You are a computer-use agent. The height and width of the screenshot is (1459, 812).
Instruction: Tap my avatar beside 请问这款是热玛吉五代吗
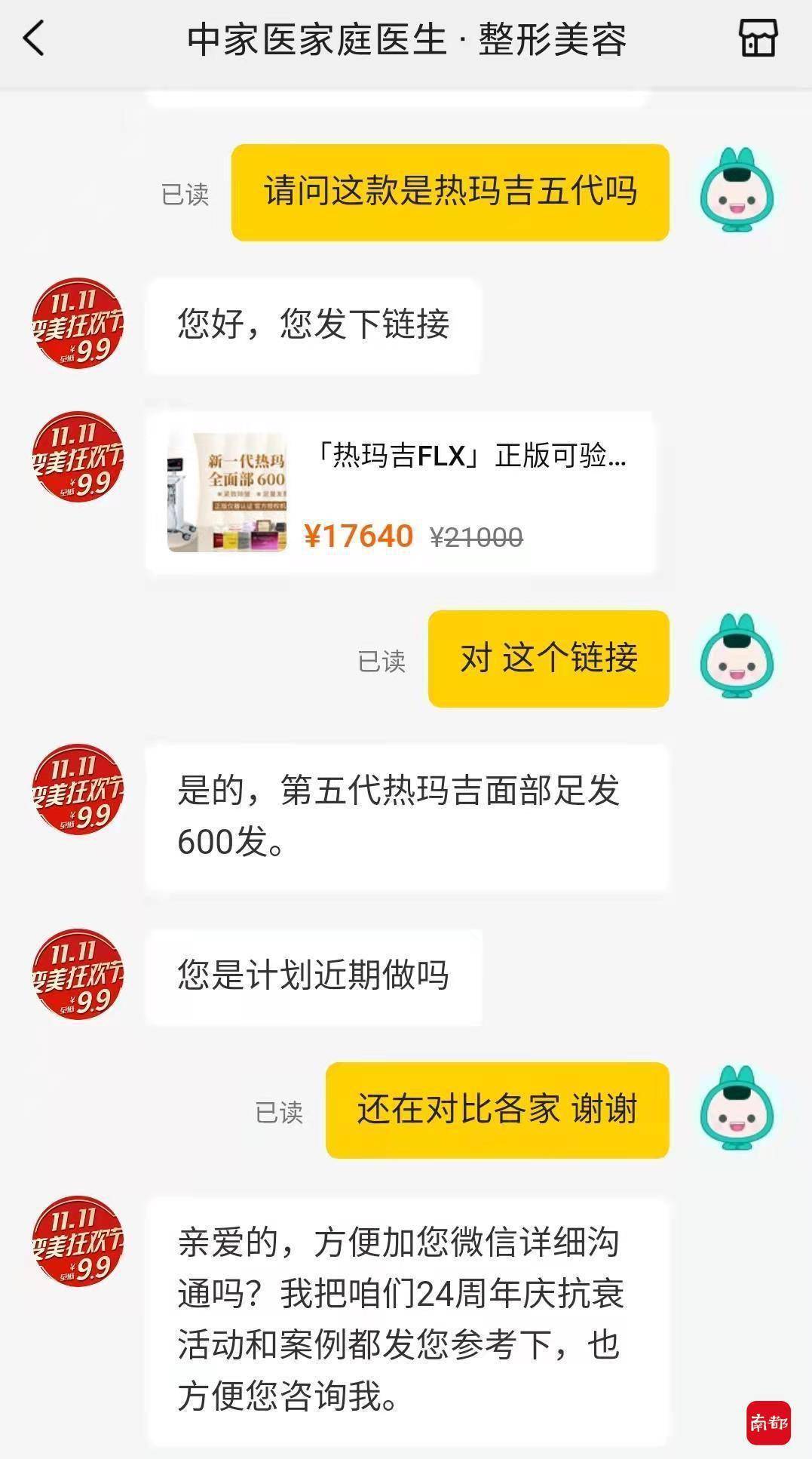737,192
